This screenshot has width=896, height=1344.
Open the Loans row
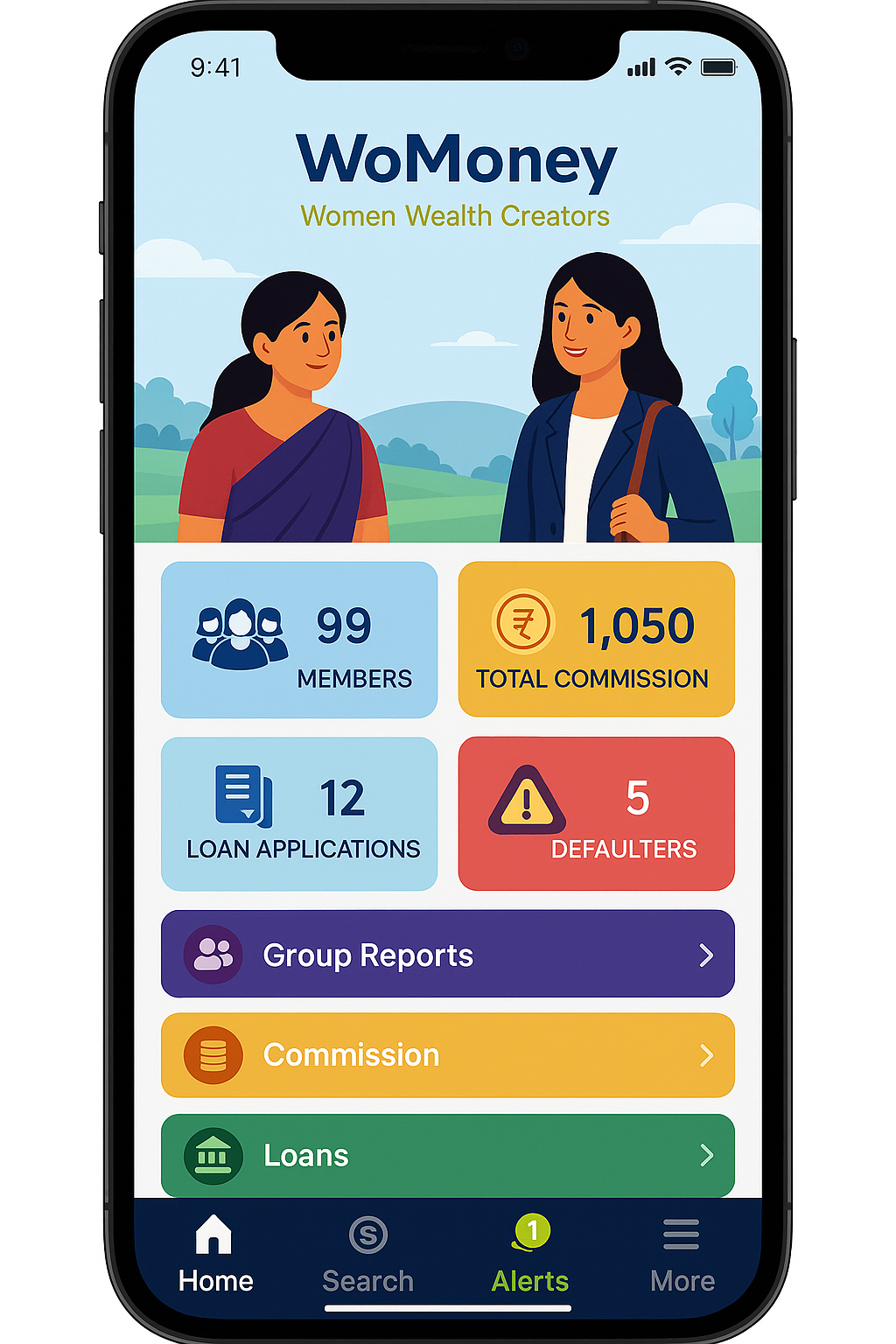(447, 1155)
